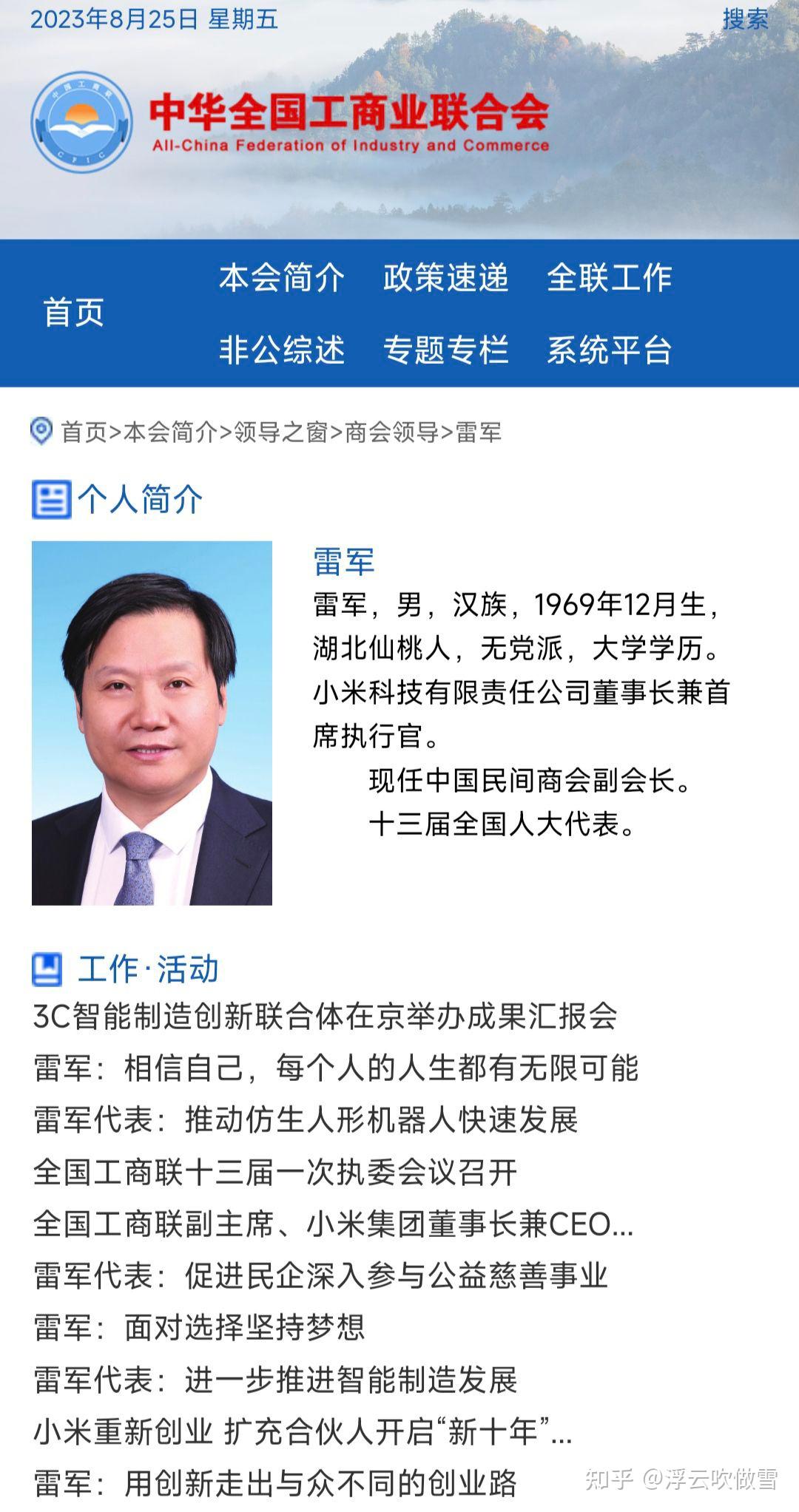Open 小米重新创业 扩充合伙人 article
Viewport: 799px width, 1512px height.
[303, 1432]
